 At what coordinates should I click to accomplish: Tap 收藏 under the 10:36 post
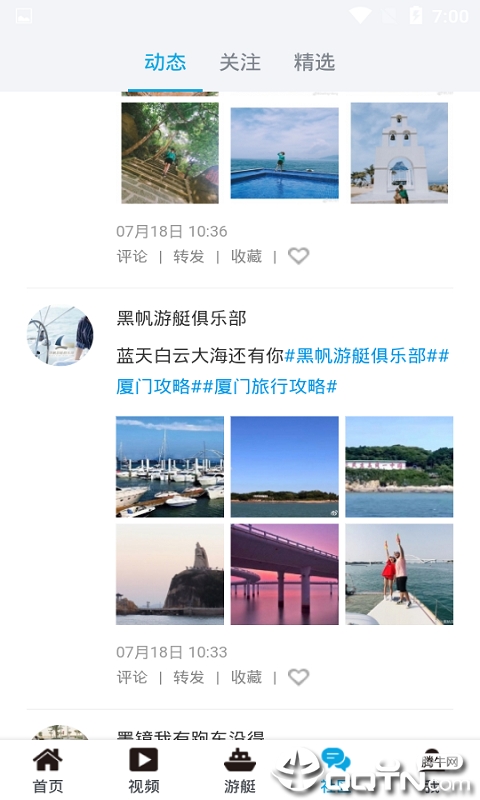(246, 256)
